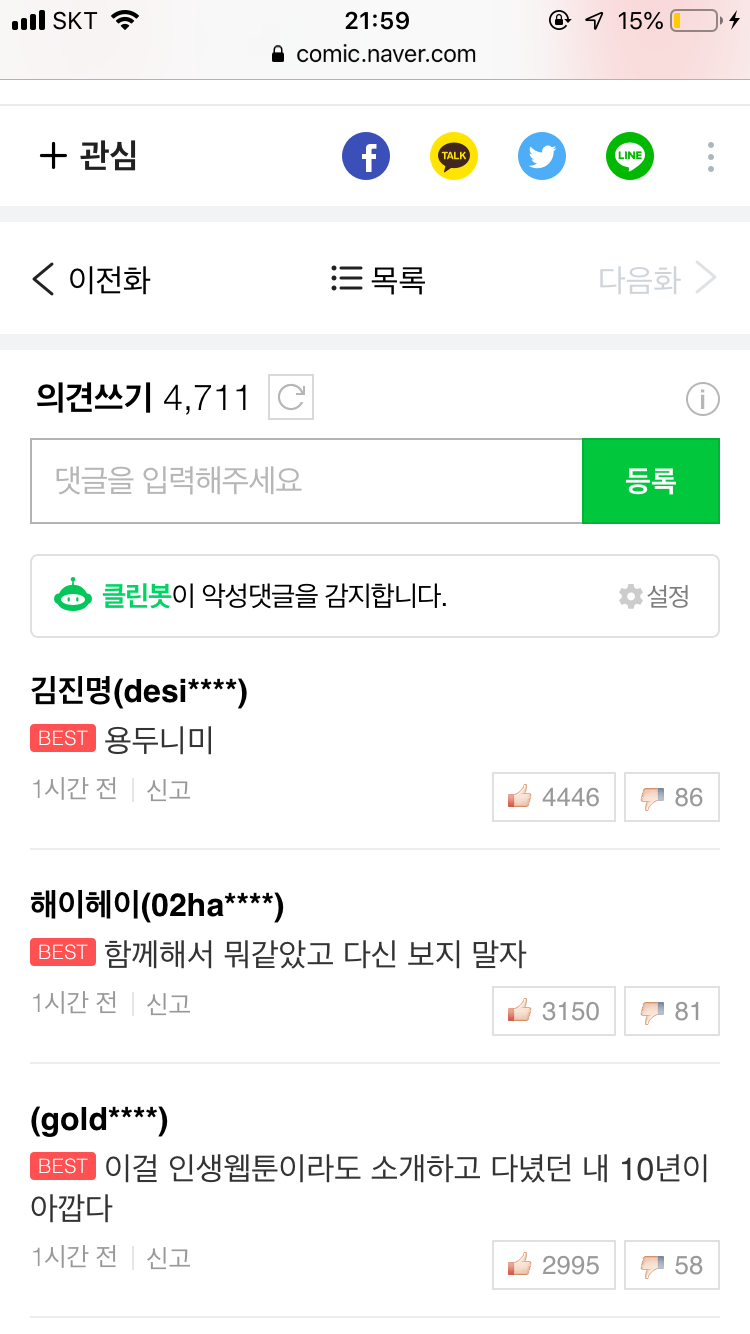Share via the Facebook icon

pos(366,157)
